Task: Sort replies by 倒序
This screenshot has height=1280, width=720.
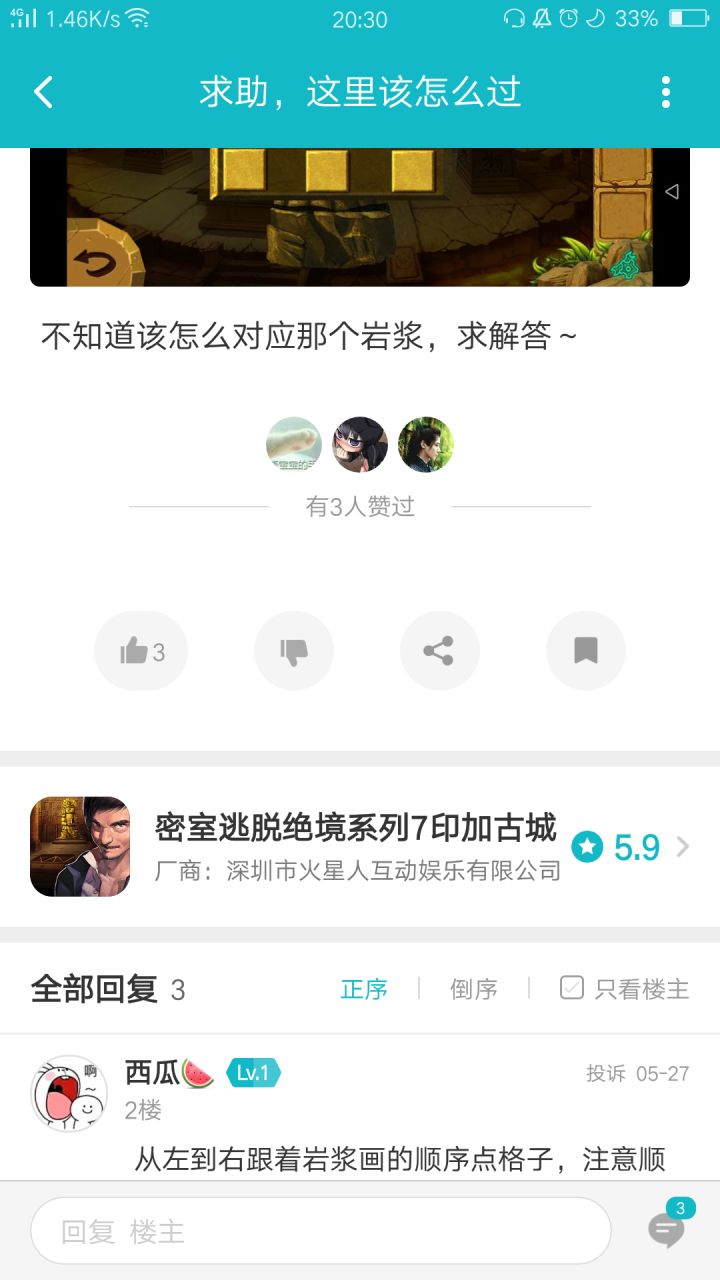Action: pyautogui.click(x=474, y=989)
